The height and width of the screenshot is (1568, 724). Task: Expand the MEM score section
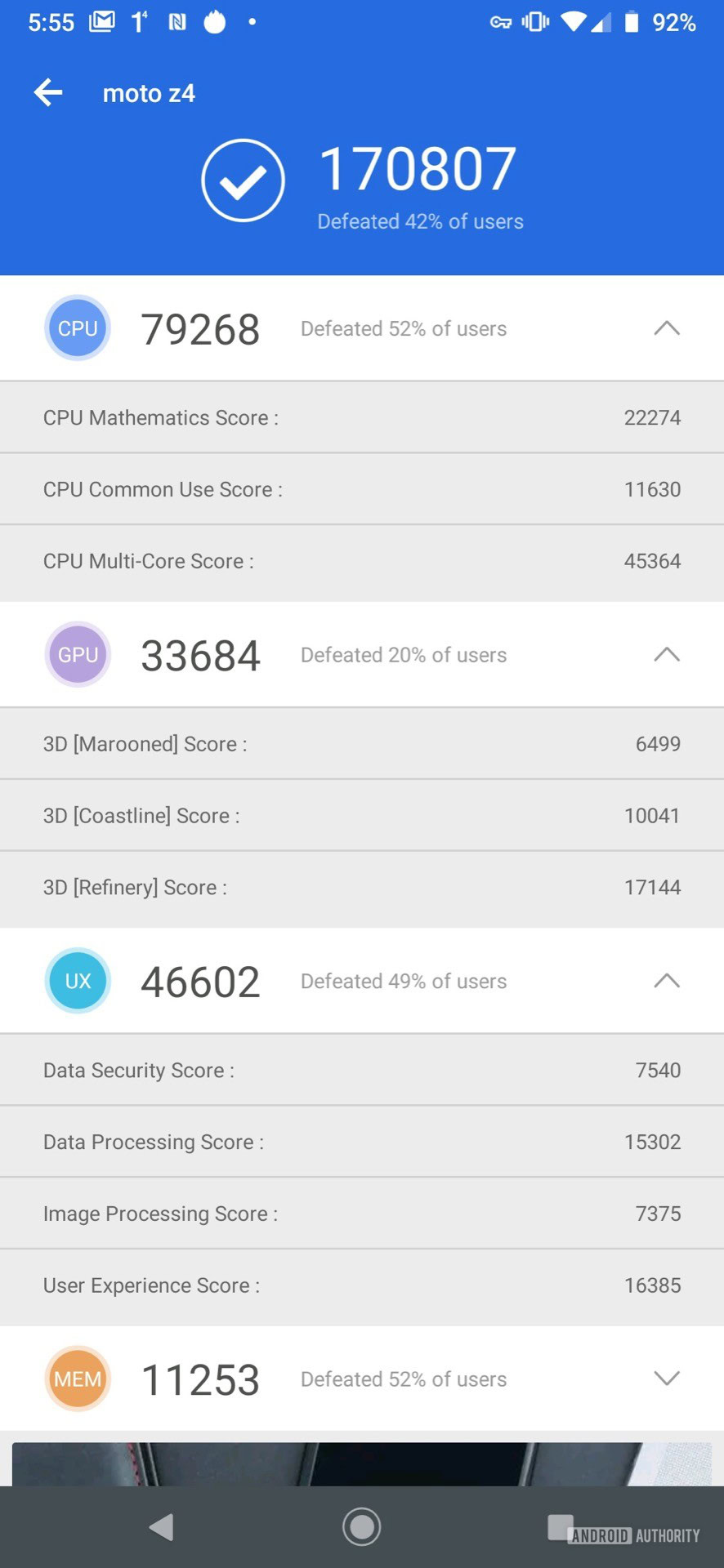coord(667,1379)
